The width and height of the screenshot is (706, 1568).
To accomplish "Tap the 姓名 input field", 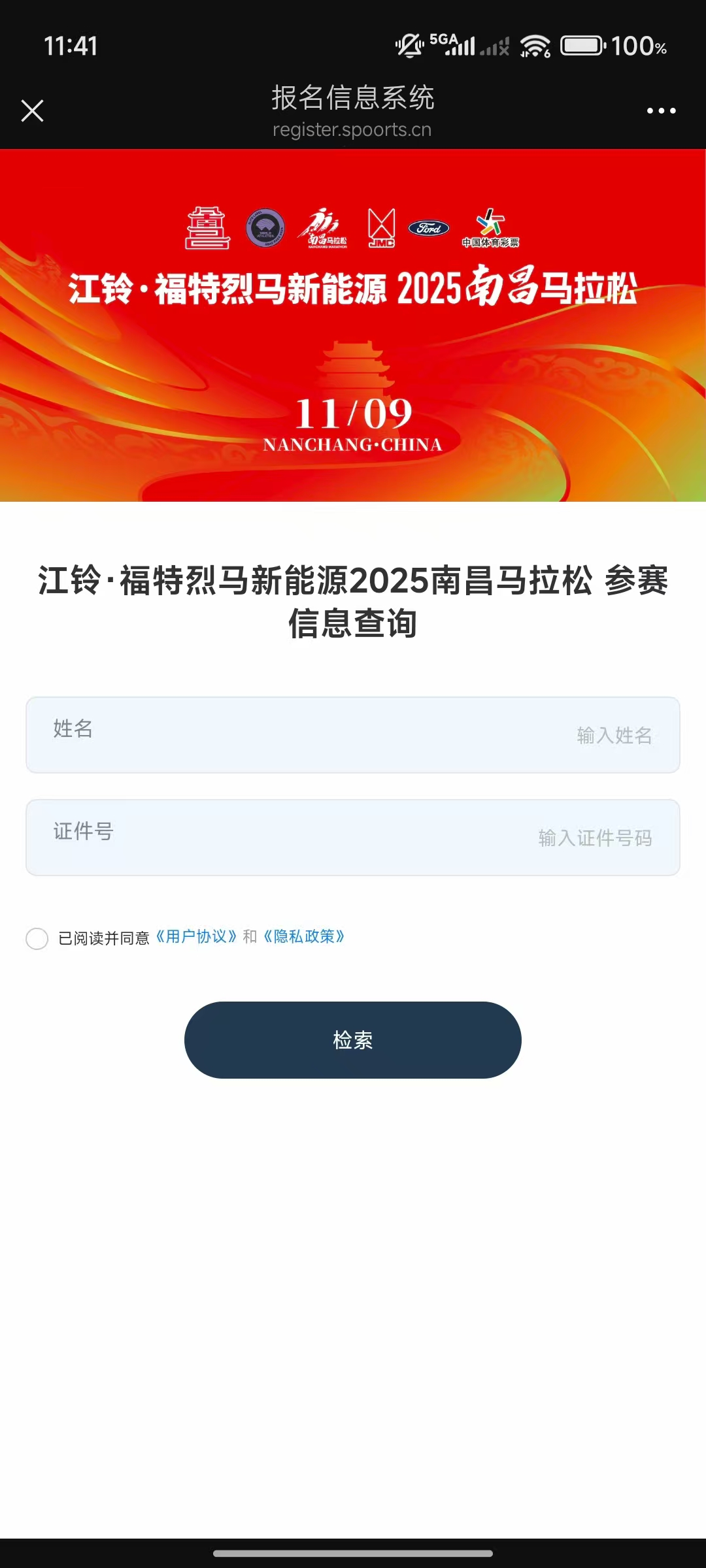I will [353, 735].
